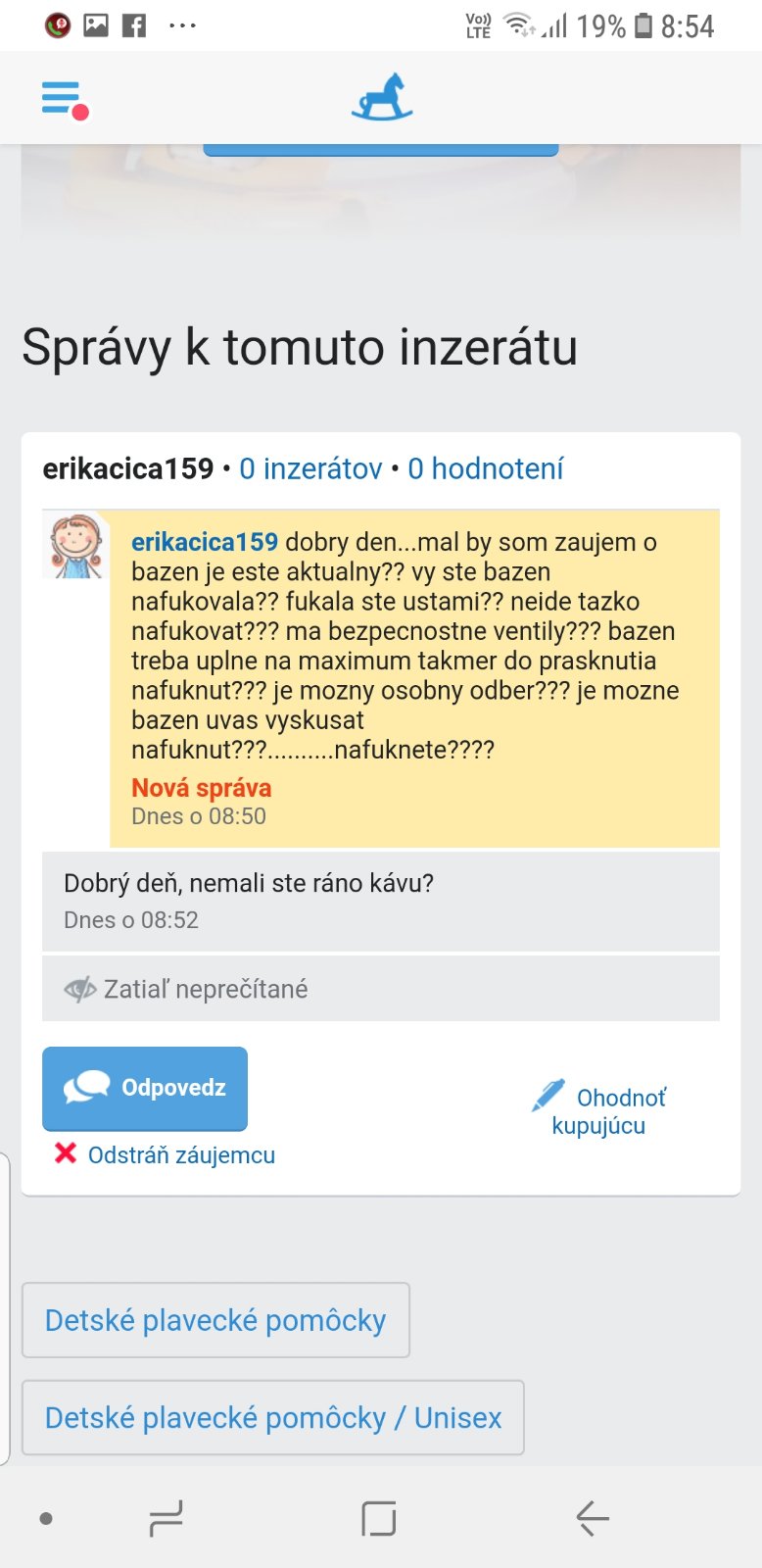This screenshot has width=762, height=1568.
Task: Tap the rocking horse home logo
Action: [x=382, y=98]
